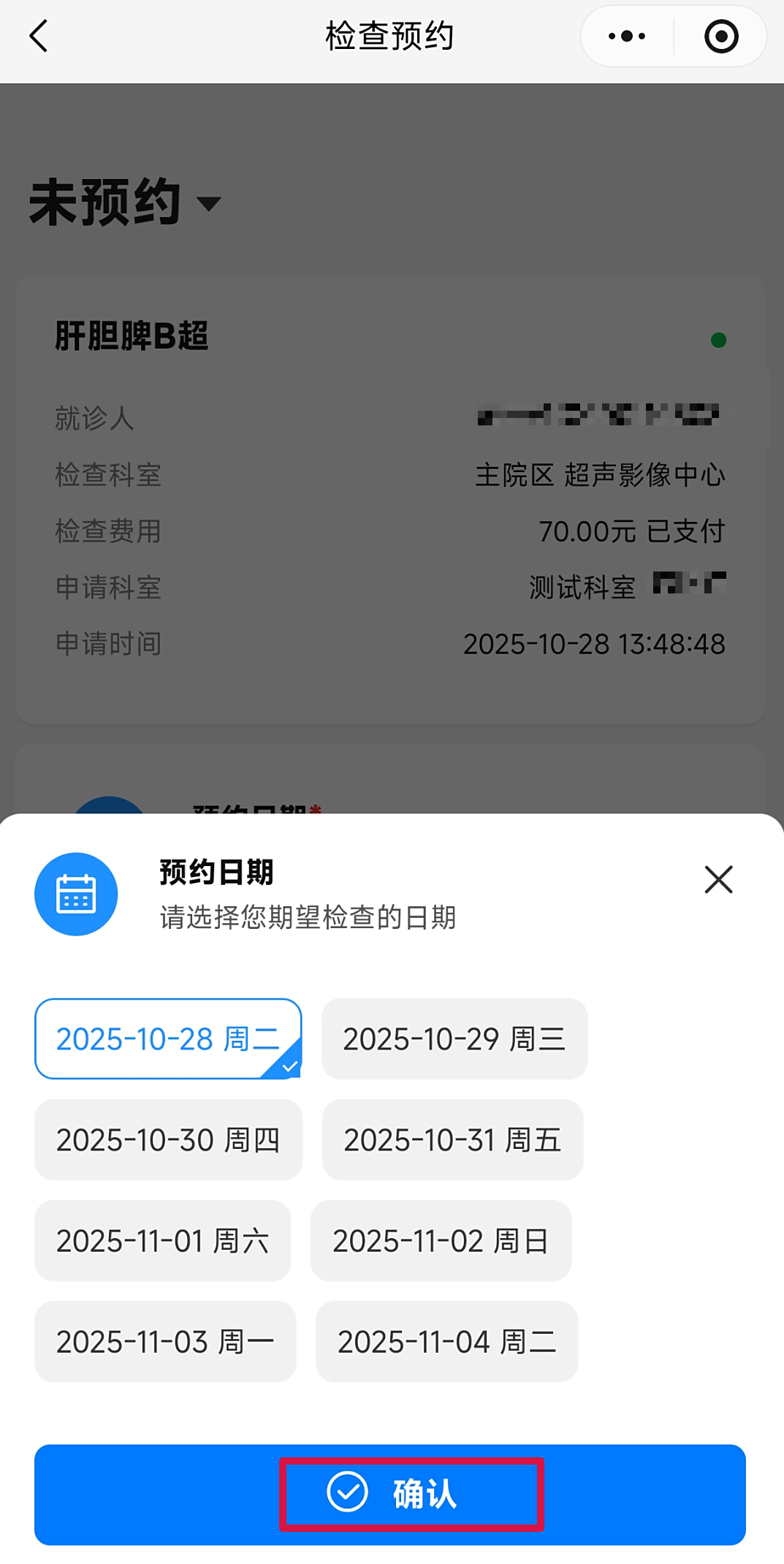Close the 预约日期 date picker
Screen dimensions: 784x1564
[x=718, y=879]
